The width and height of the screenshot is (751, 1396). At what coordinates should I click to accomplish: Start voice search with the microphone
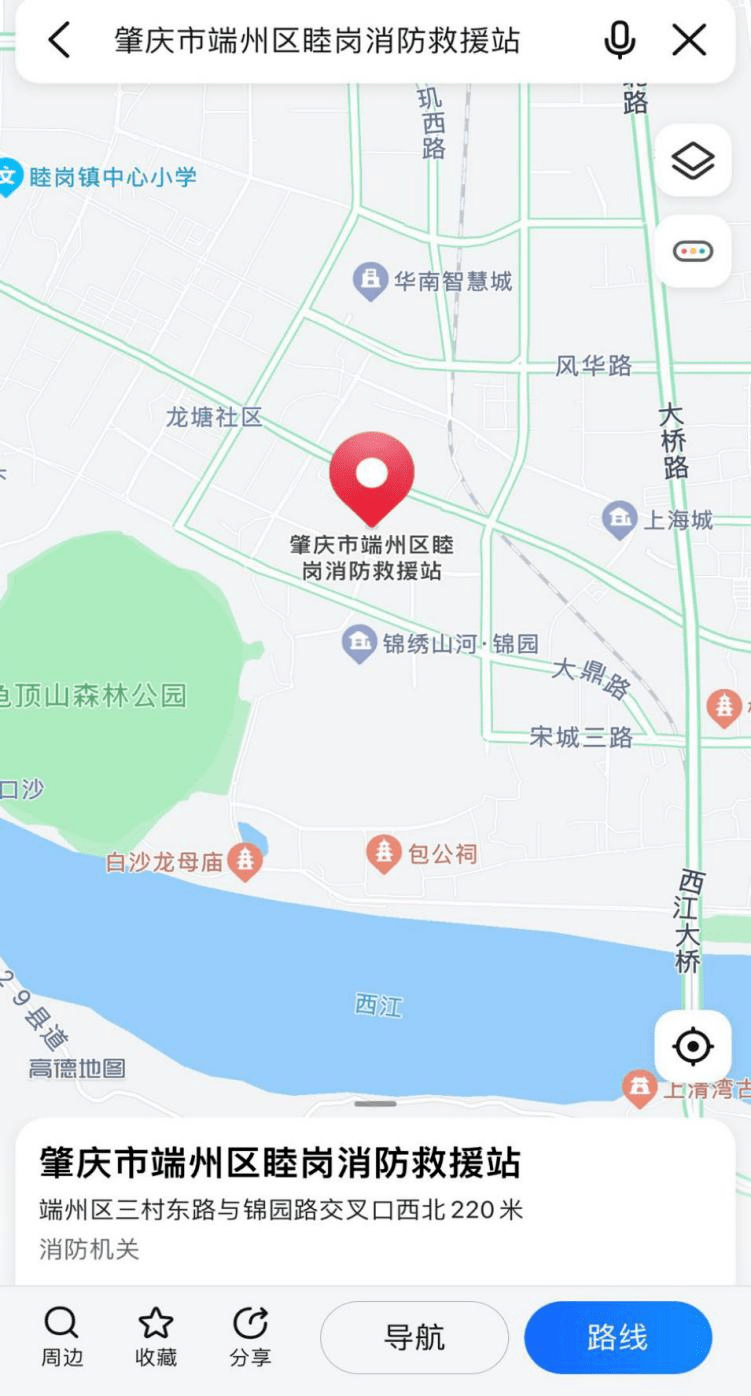pyautogui.click(x=620, y=41)
